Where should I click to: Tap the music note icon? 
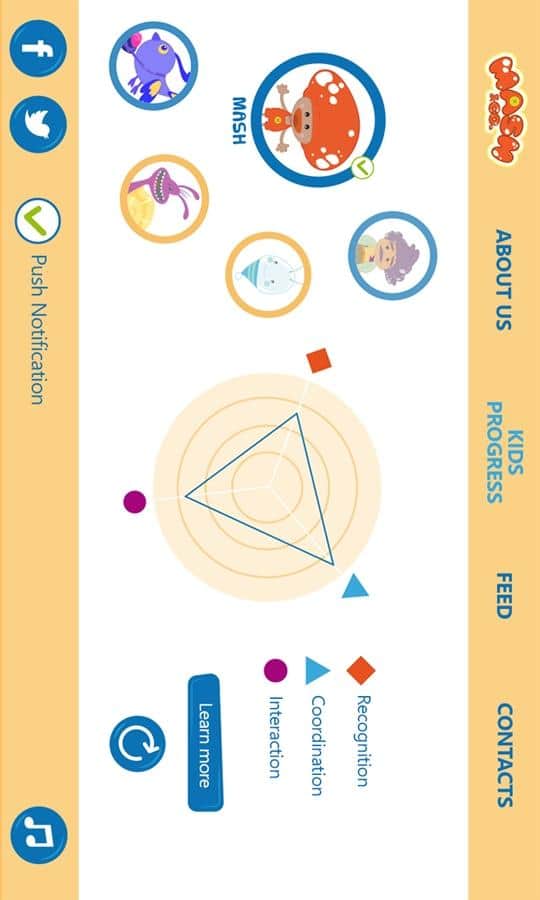(x=38, y=835)
